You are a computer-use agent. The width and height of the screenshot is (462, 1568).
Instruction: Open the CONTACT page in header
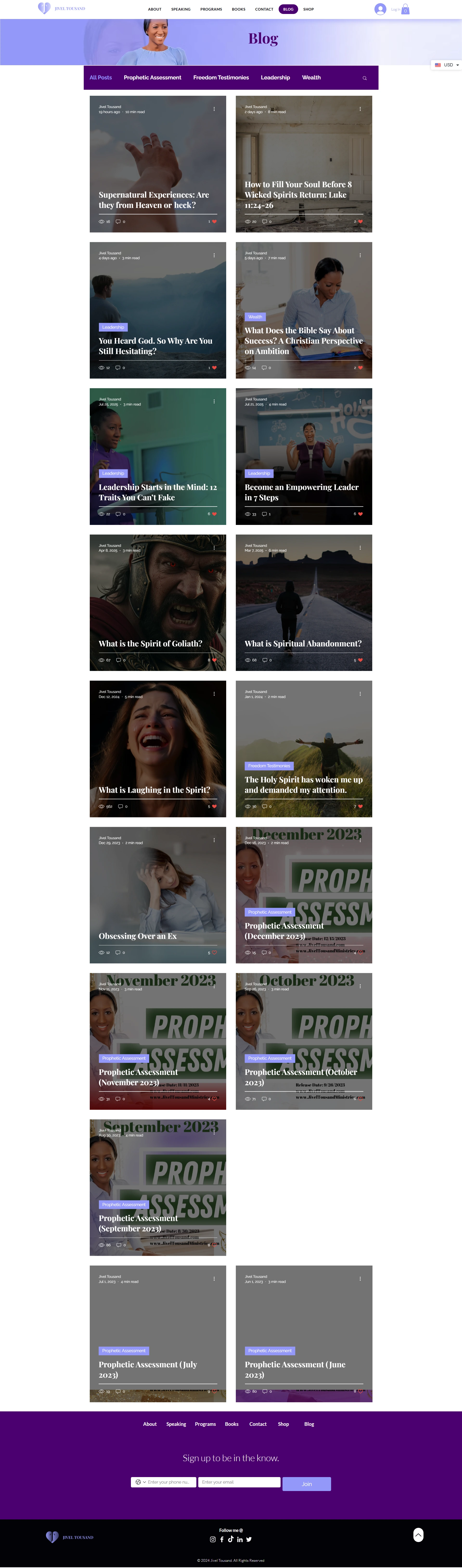(x=264, y=9)
